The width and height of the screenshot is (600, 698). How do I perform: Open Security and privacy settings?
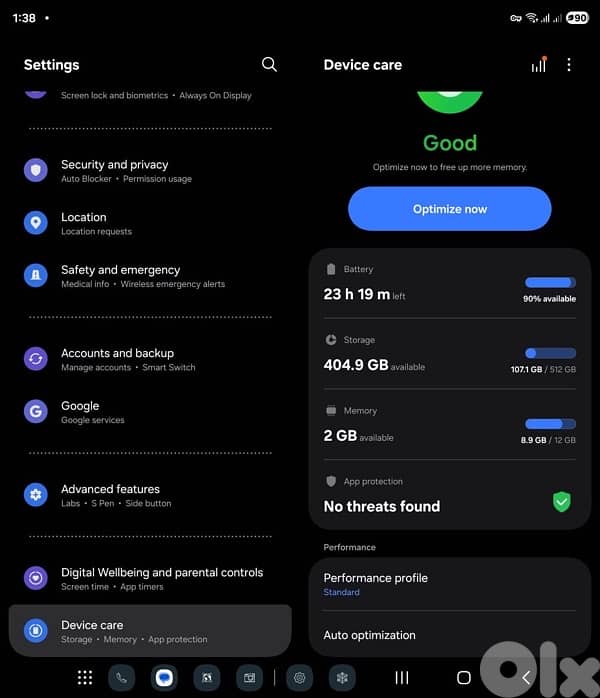tap(150, 170)
